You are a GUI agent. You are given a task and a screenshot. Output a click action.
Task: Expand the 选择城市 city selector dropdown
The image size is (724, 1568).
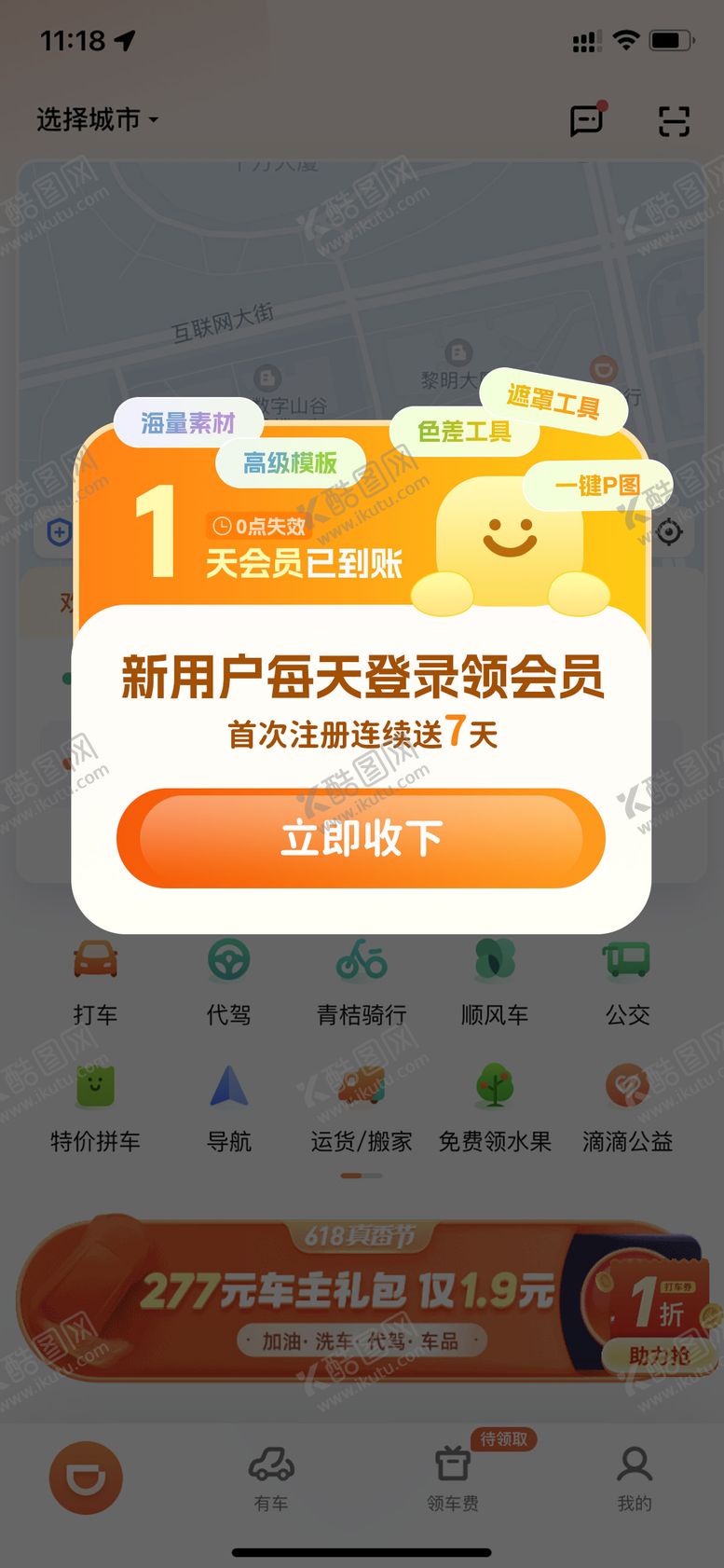click(95, 120)
